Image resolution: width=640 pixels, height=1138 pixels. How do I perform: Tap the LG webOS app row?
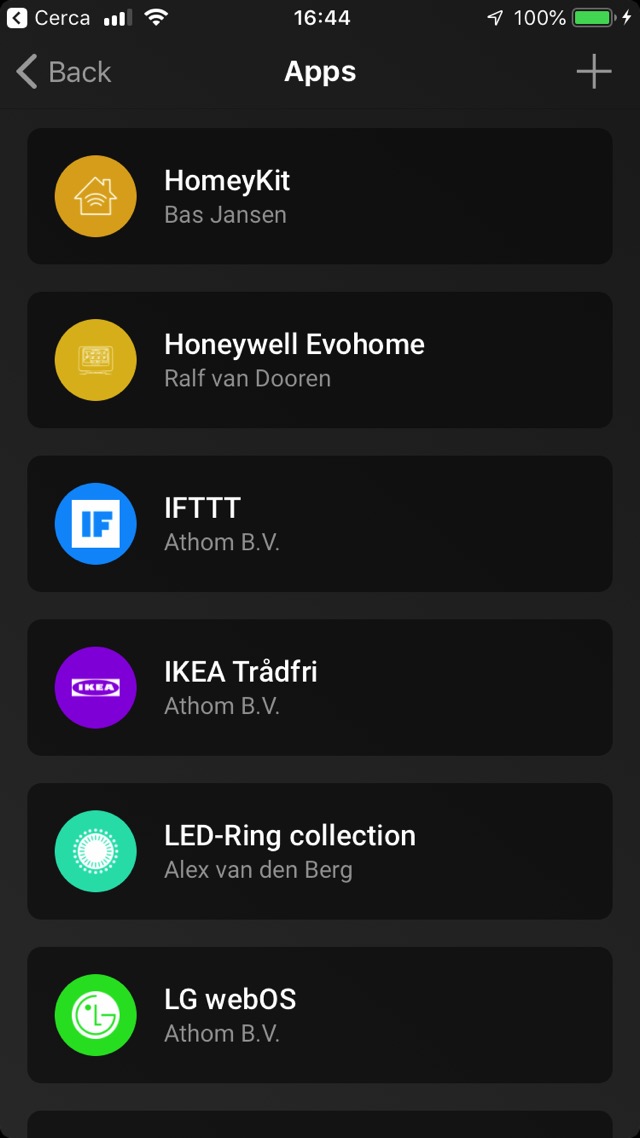[319, 1015]
